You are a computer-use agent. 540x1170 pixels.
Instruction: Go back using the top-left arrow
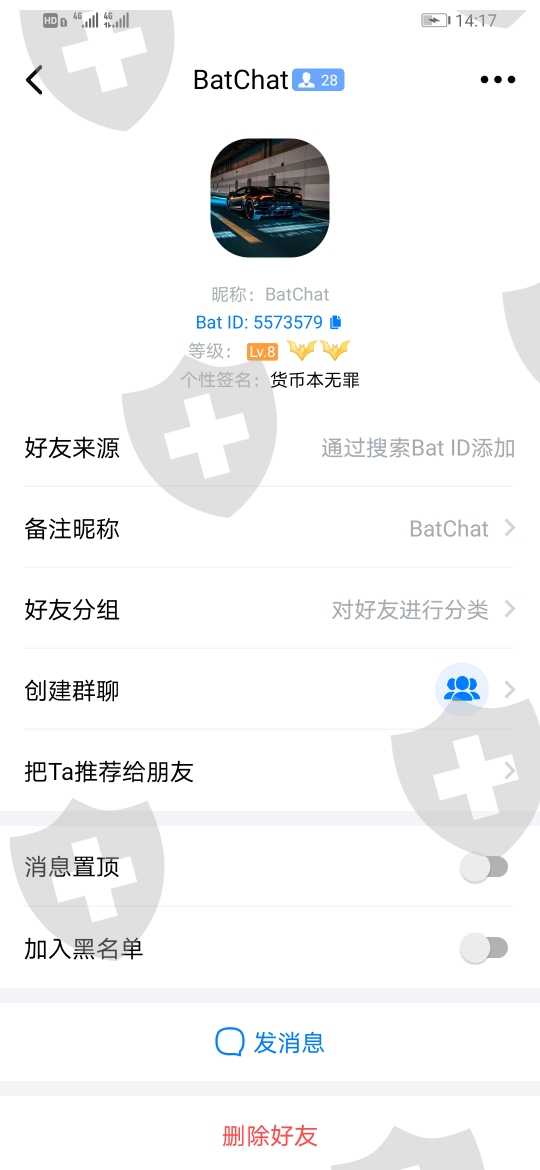coord(34,80)
